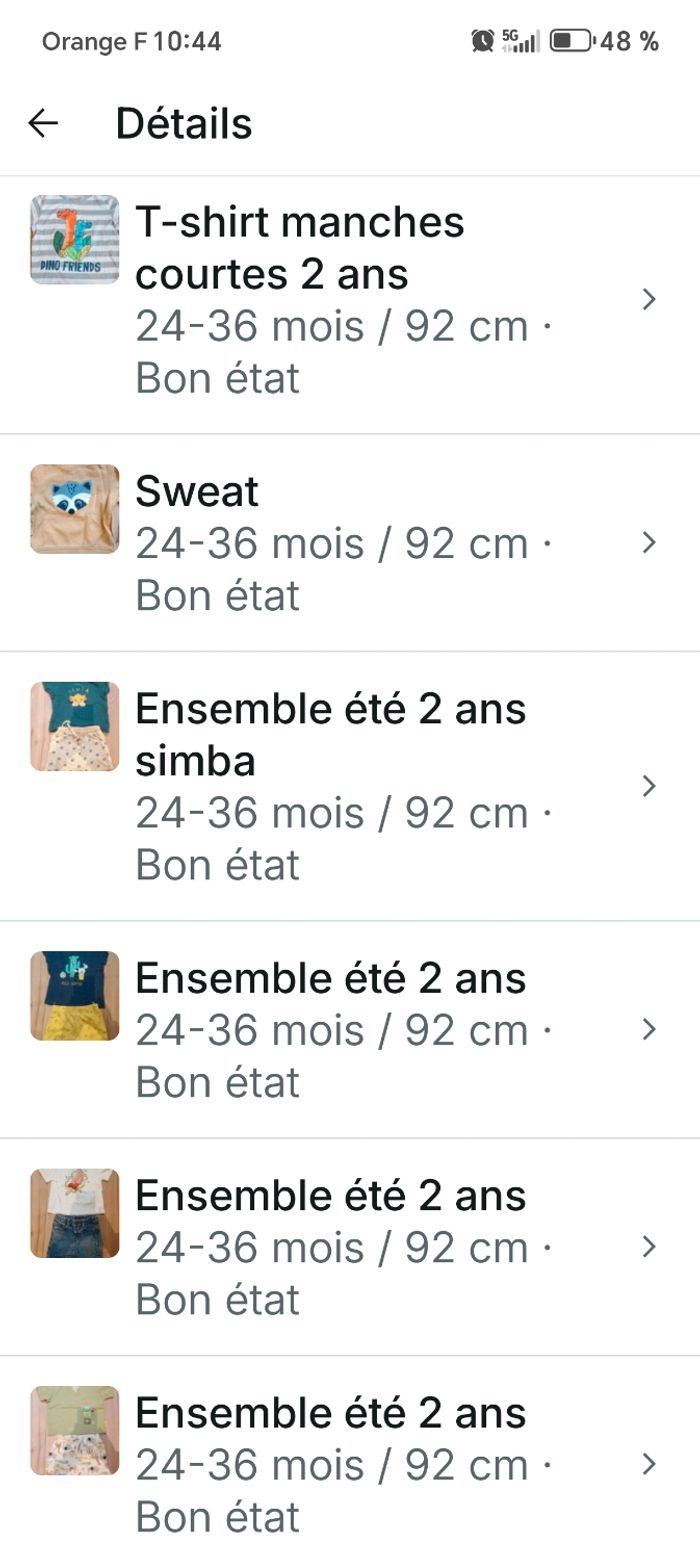700x1545 pixels.
Task: Open the Ensemble été item with denim shorts
Action: (350, 1247)
